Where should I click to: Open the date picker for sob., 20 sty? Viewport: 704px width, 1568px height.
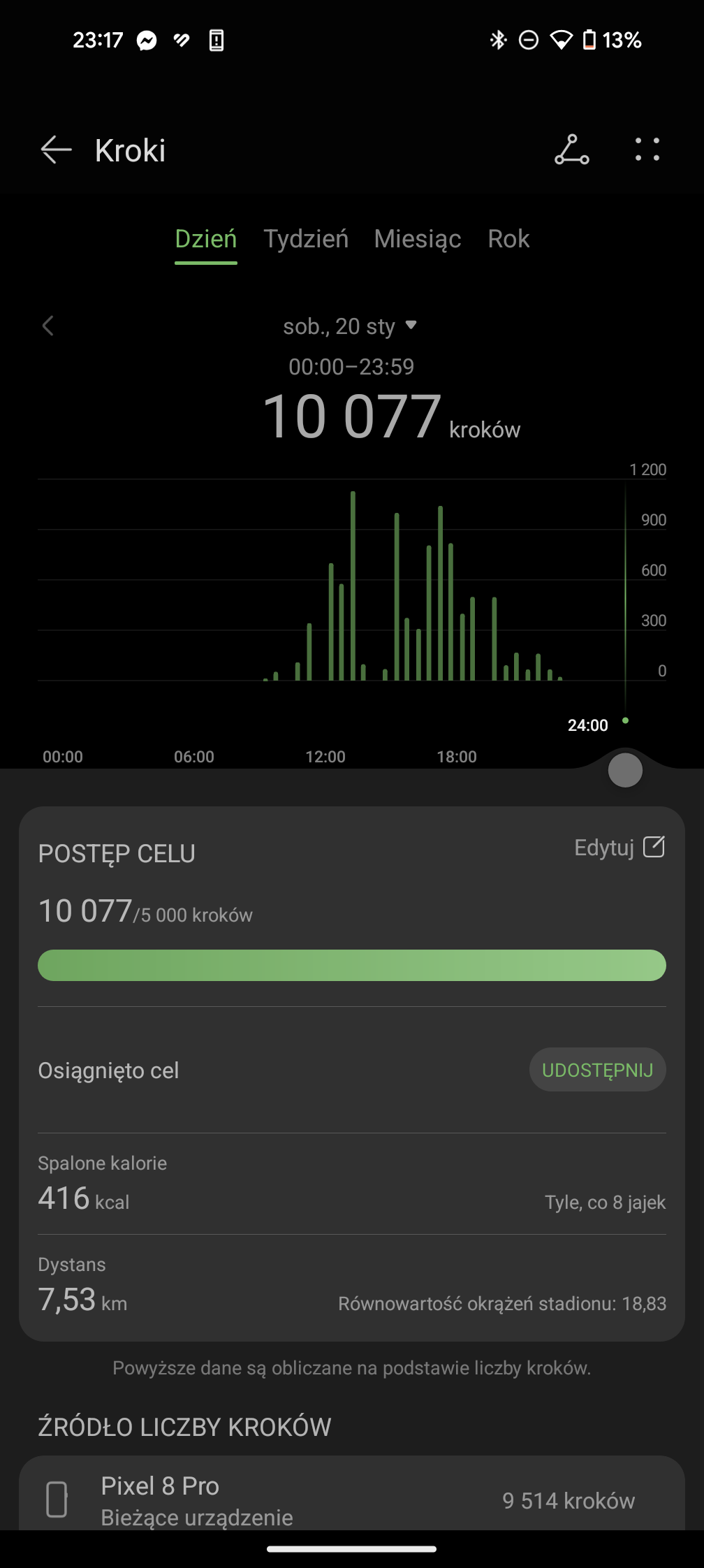(x=350, y=326)
